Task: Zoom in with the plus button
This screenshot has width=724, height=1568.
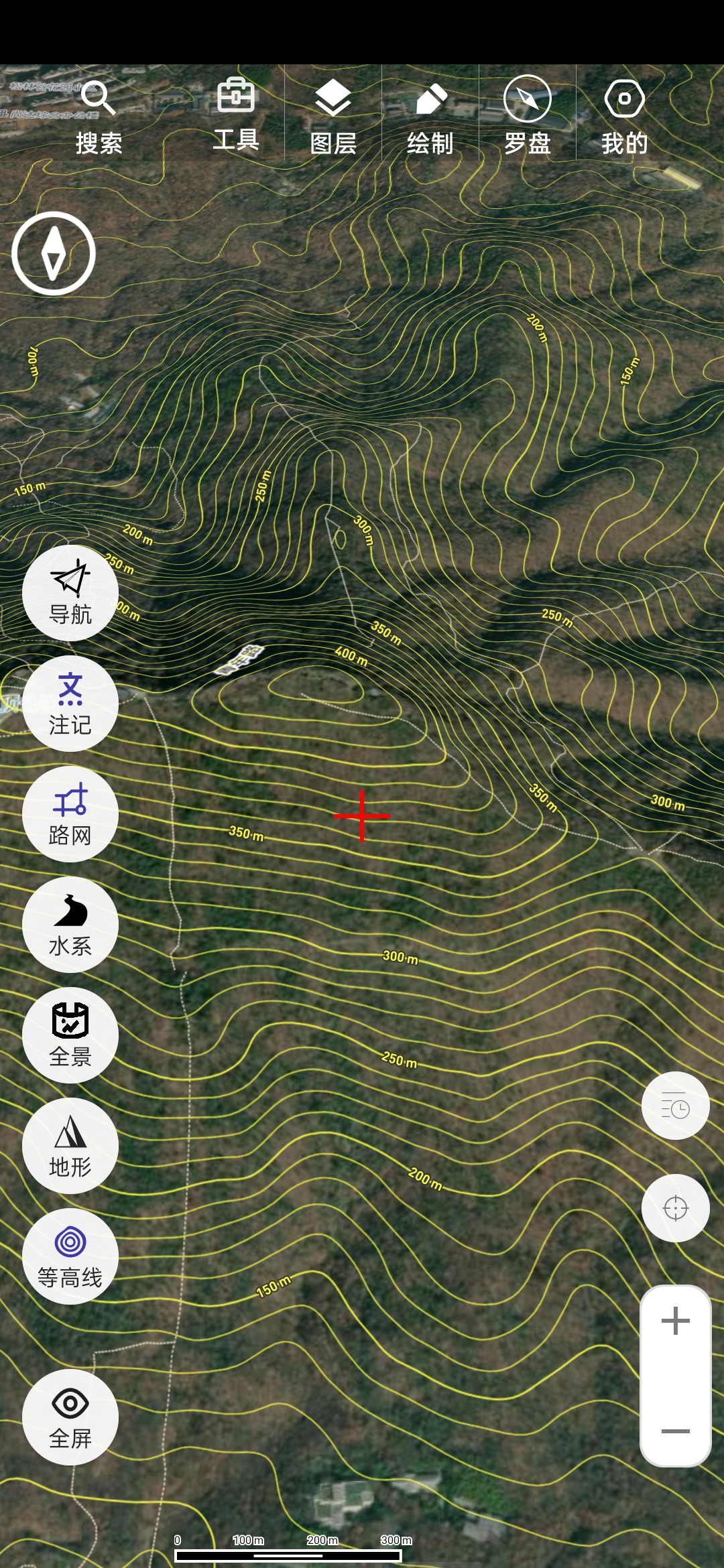Action: 676,1321
